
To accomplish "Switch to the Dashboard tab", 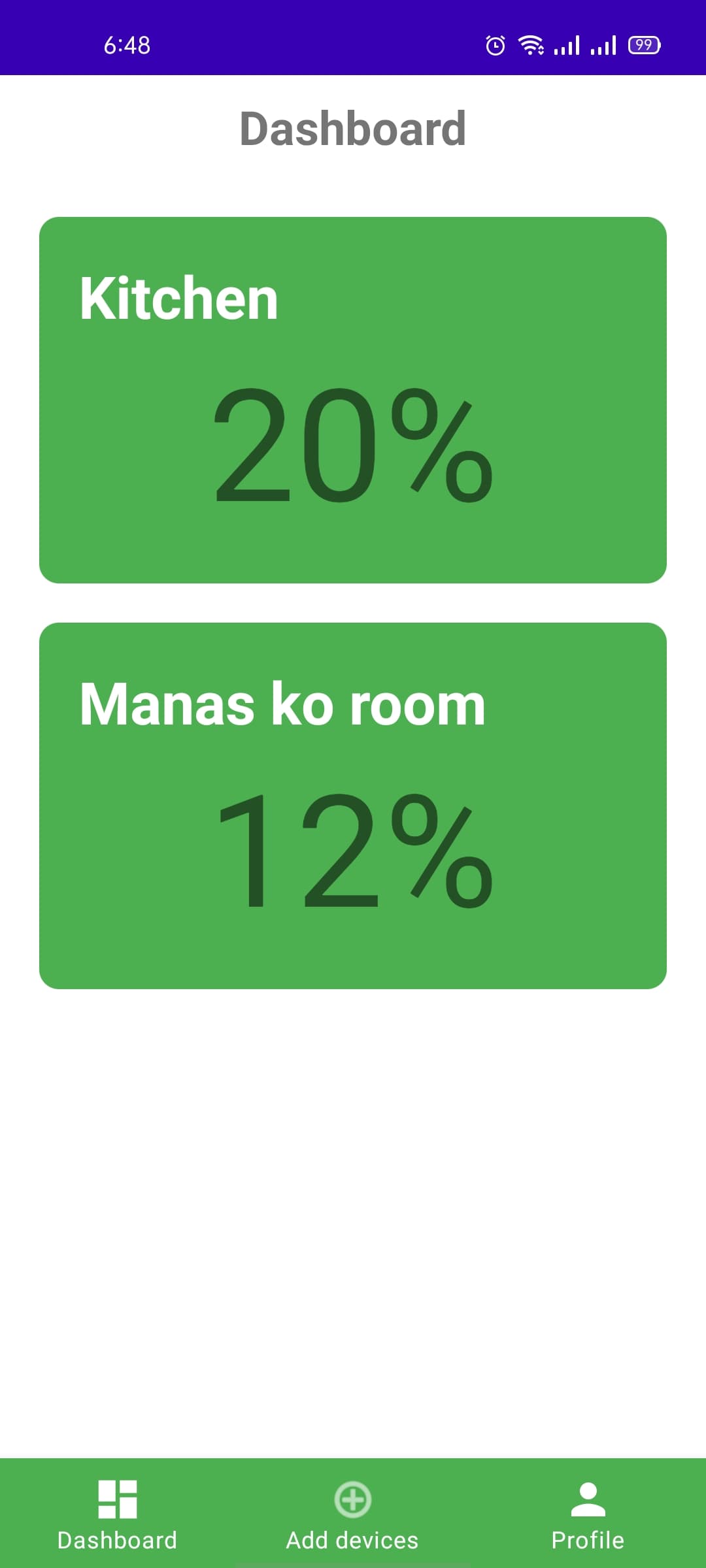I will (x=118, y=1514).
